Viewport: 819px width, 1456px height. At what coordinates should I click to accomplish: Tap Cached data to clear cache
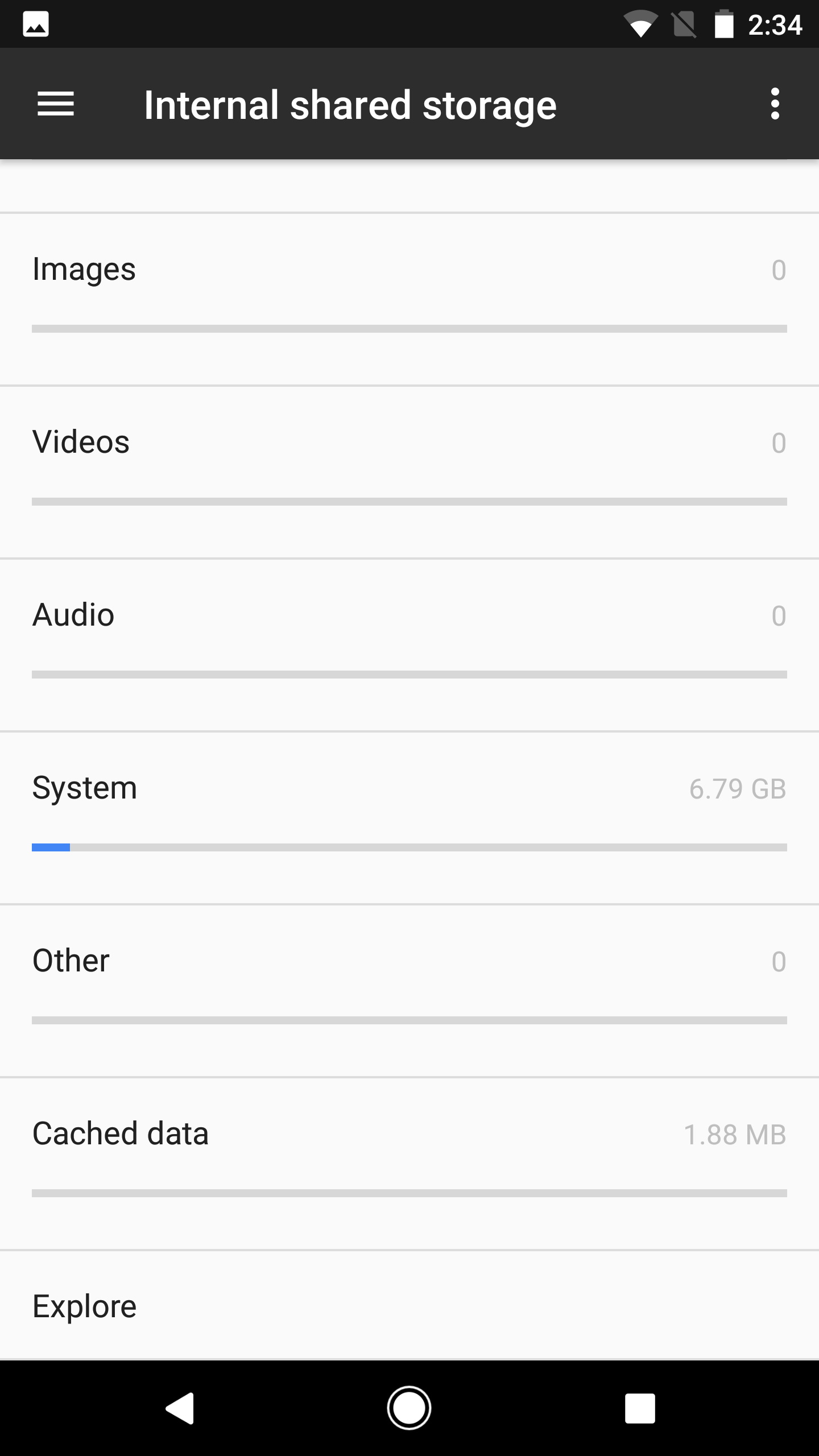point(409,1164)
